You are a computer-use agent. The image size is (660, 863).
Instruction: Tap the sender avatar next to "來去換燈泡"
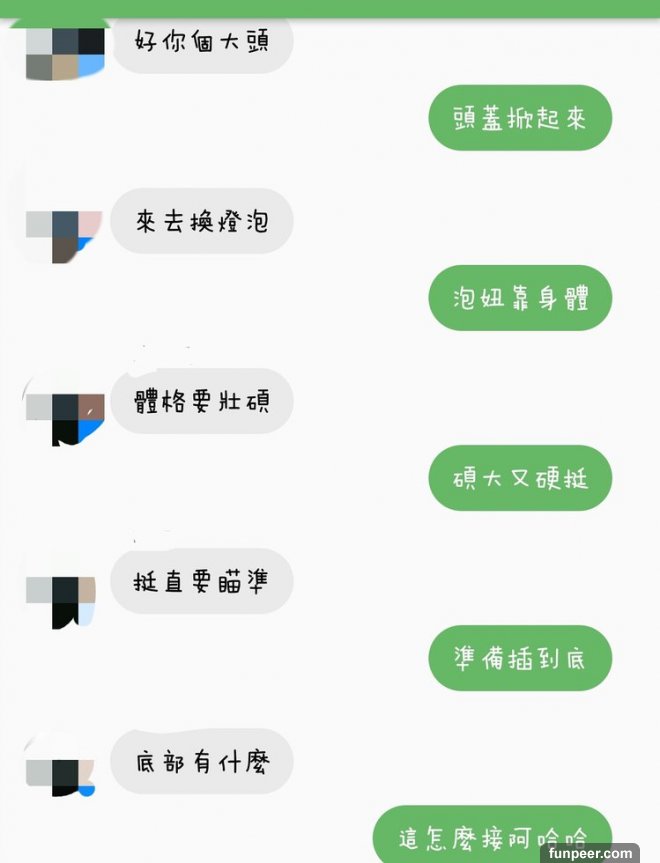[x=64, y=233]
